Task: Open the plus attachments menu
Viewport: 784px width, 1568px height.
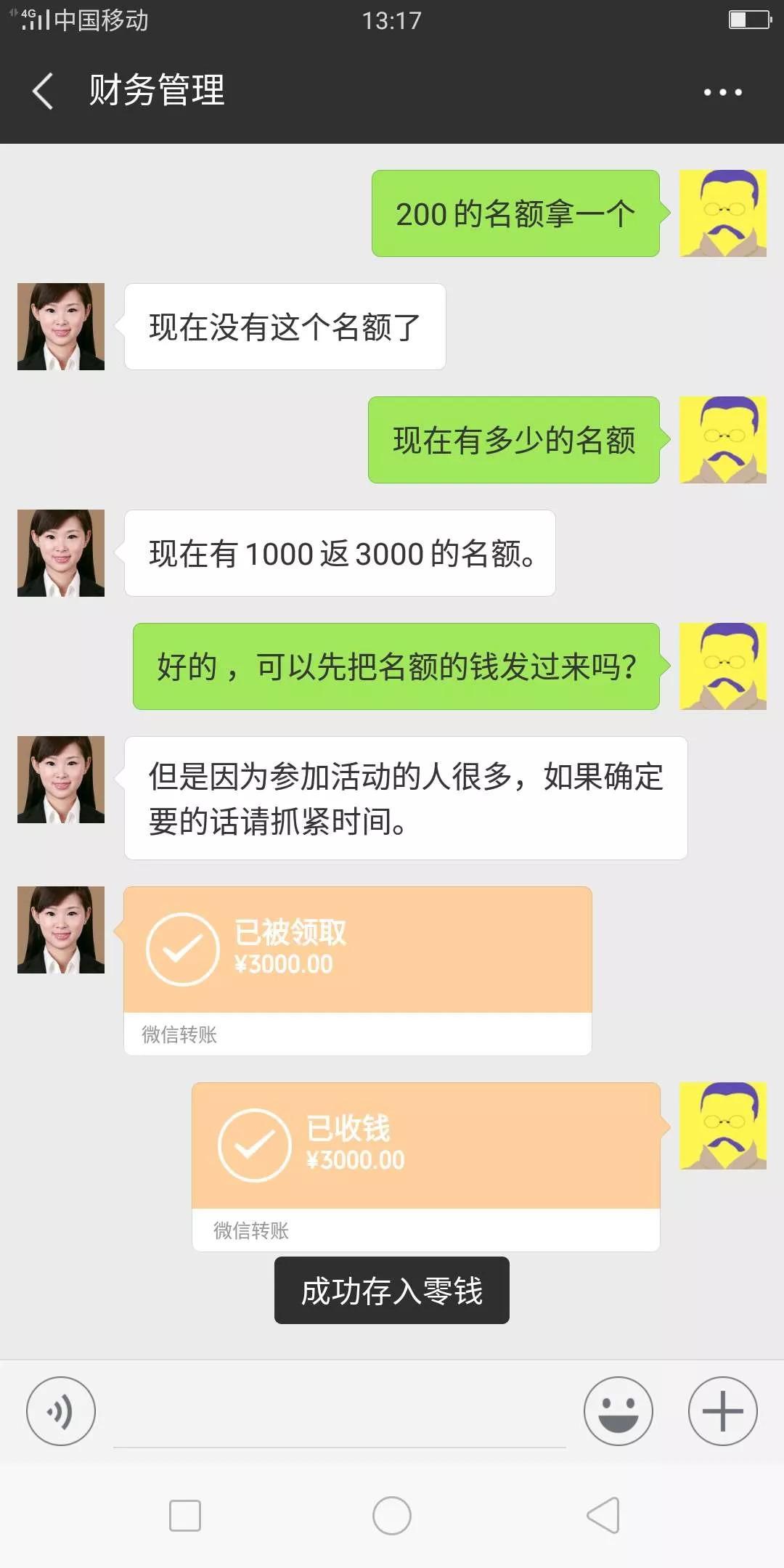Action: point(723,1411)
